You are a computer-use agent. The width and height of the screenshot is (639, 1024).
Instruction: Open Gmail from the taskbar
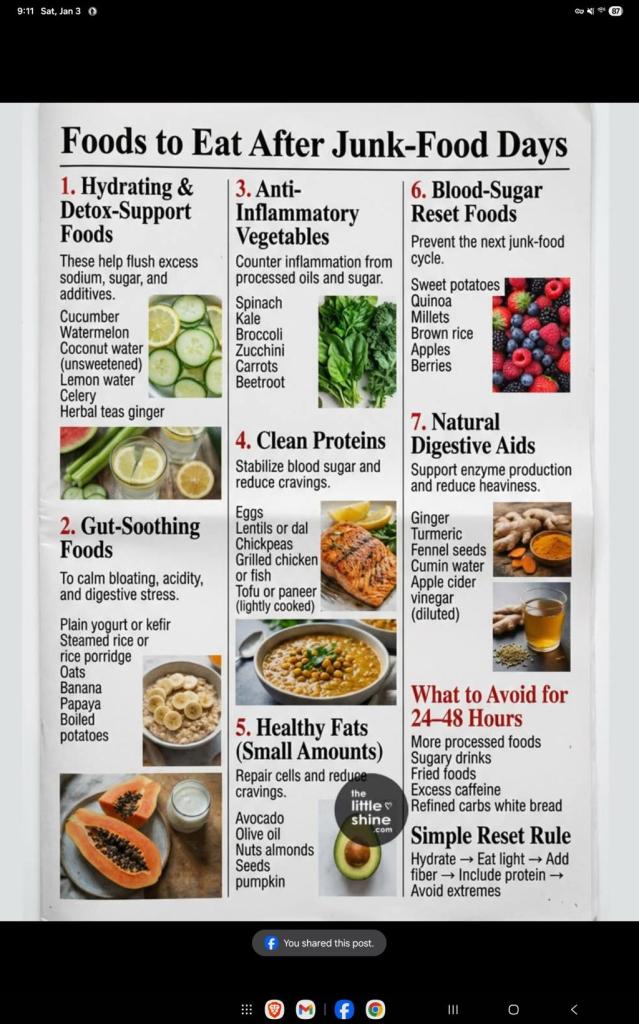point(306,1009)
